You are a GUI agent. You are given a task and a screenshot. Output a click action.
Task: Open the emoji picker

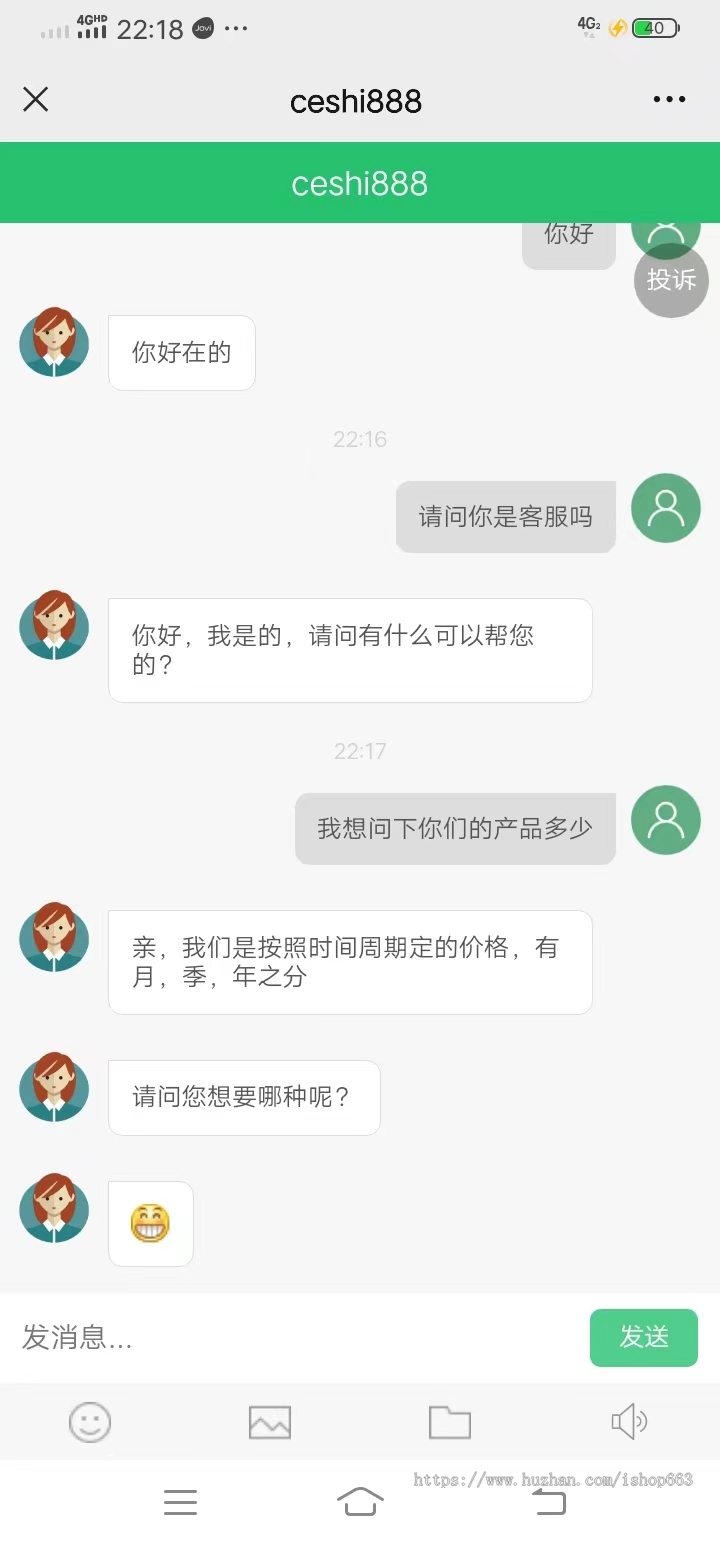point(90,1421)
